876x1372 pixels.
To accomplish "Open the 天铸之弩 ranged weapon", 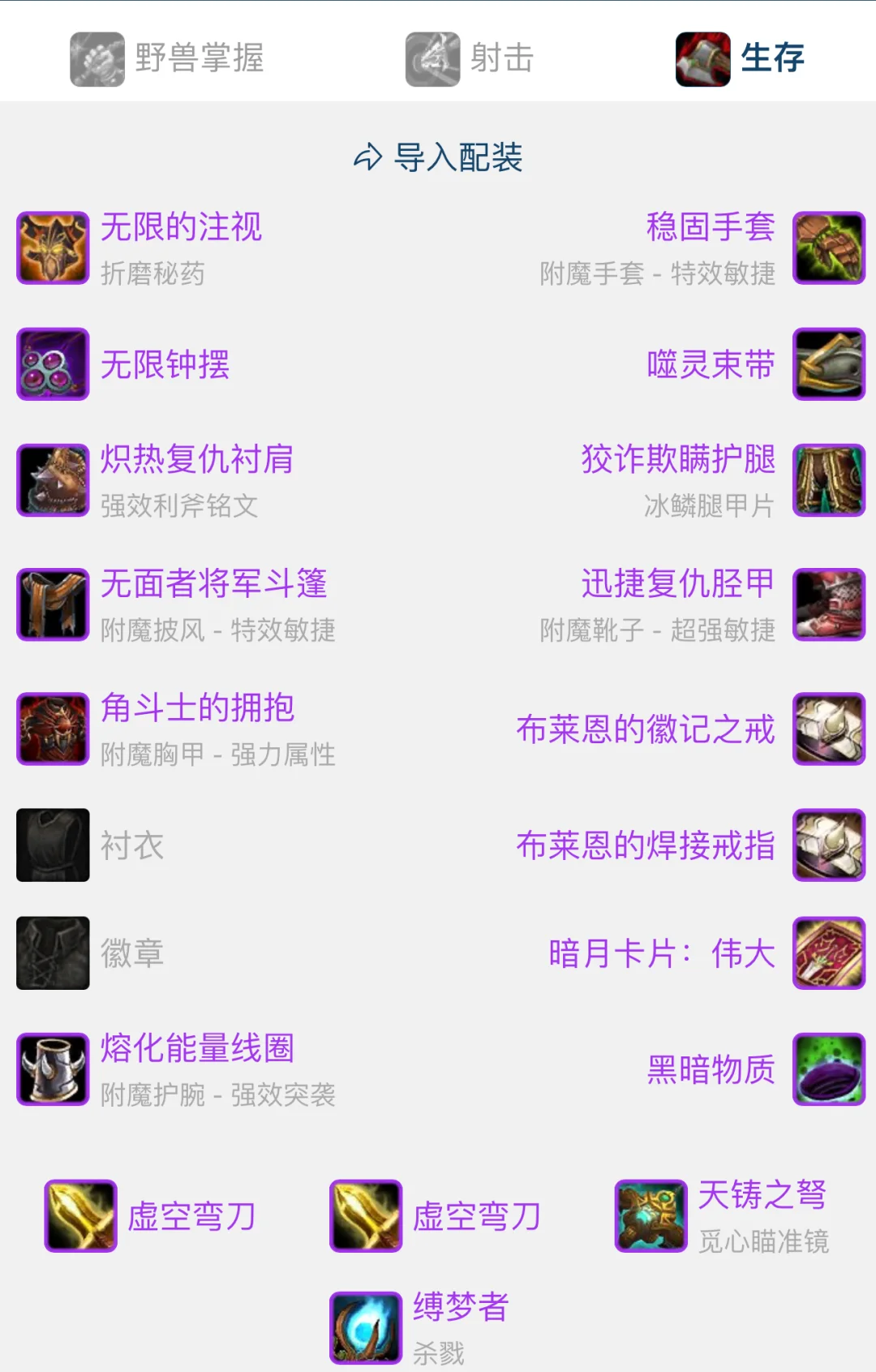I will pyautogui.click(x=762, y=1195).
